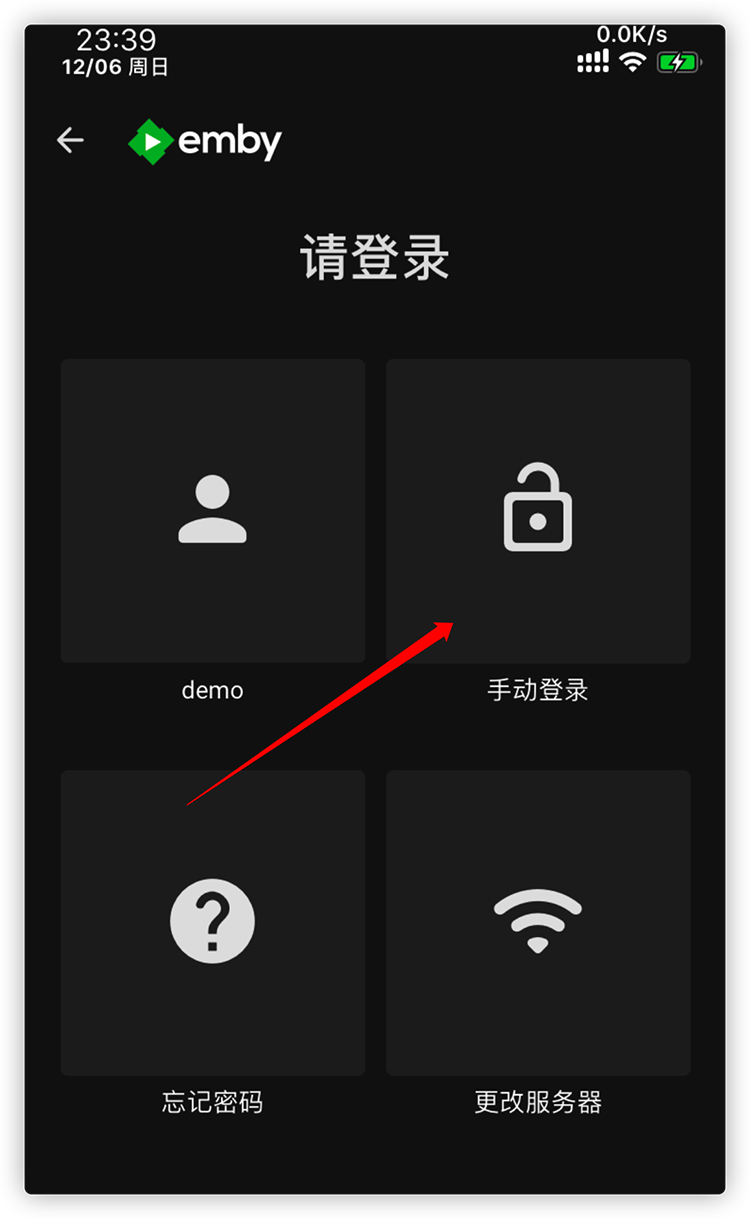
Task: Click the Wi-Fi signal icon in the status bar
Action: [632, 62]
